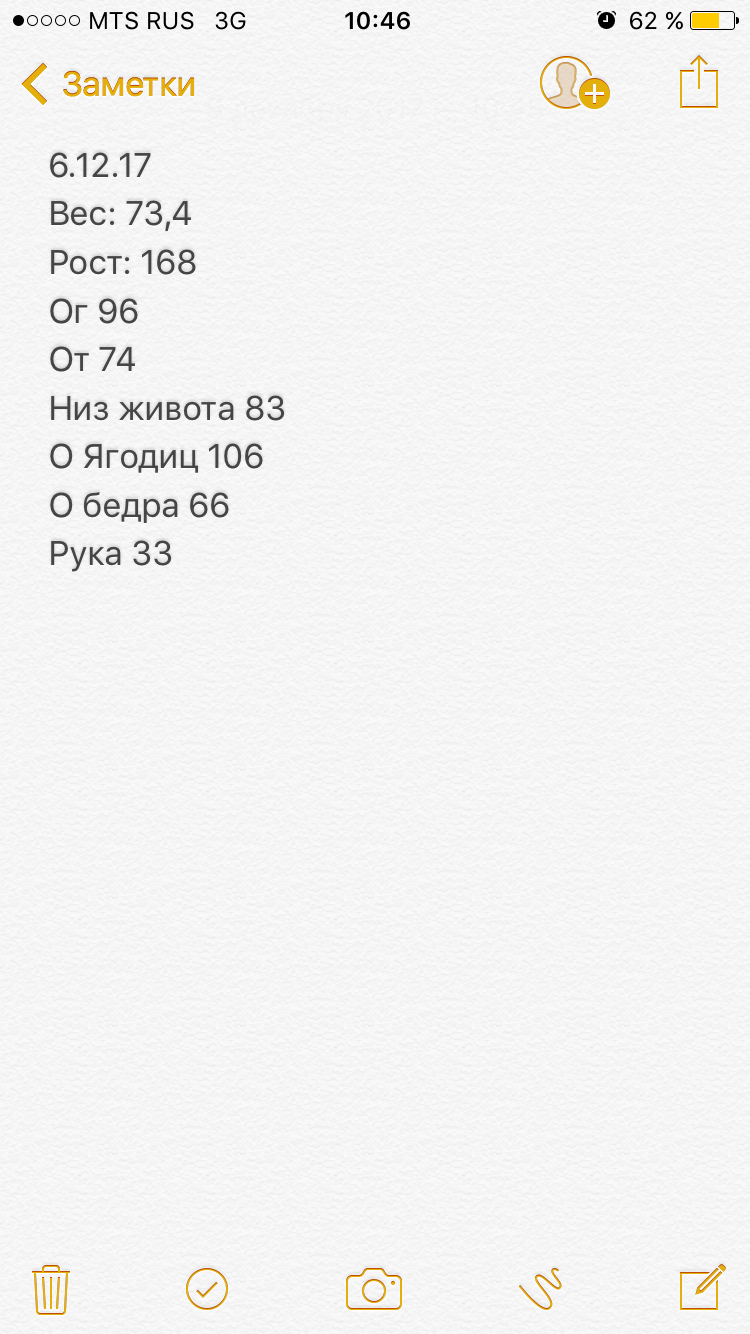This screenshot has height=1334, width=750.
Task: Open the camera to add photo
Action: pyautogui.click(x=374, y=1289)
